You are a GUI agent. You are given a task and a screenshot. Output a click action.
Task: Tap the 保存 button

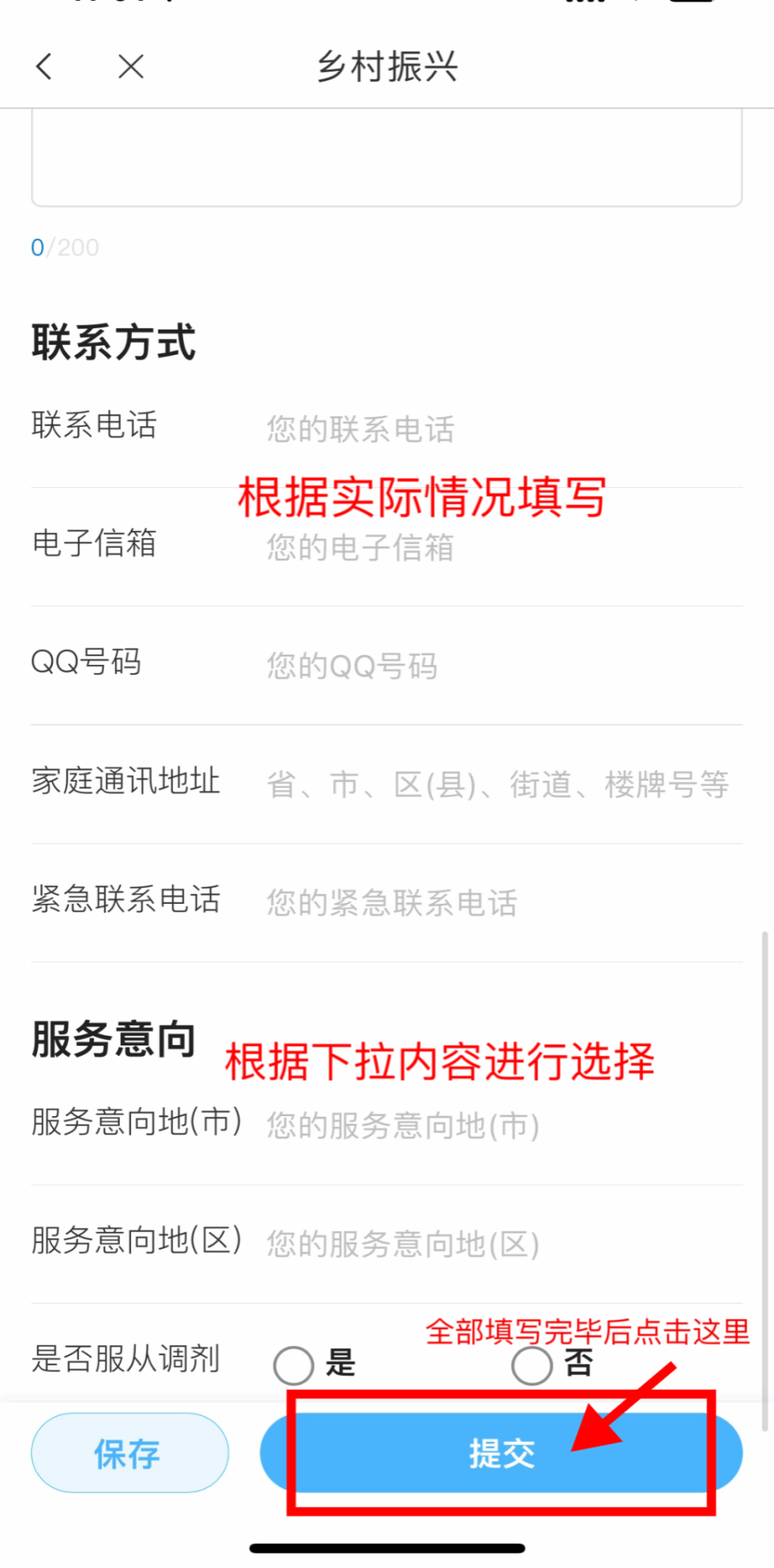tap(130, 1453)
